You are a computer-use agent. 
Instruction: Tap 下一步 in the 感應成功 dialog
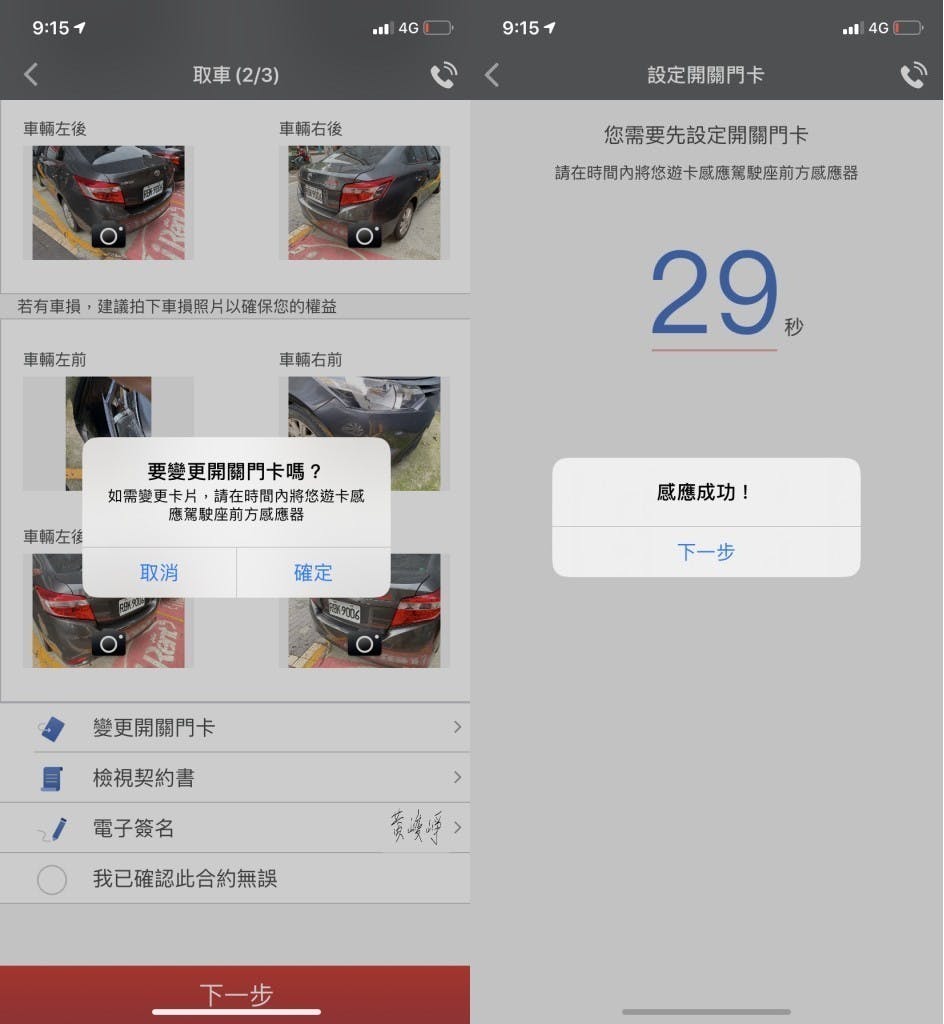point(706,552)
